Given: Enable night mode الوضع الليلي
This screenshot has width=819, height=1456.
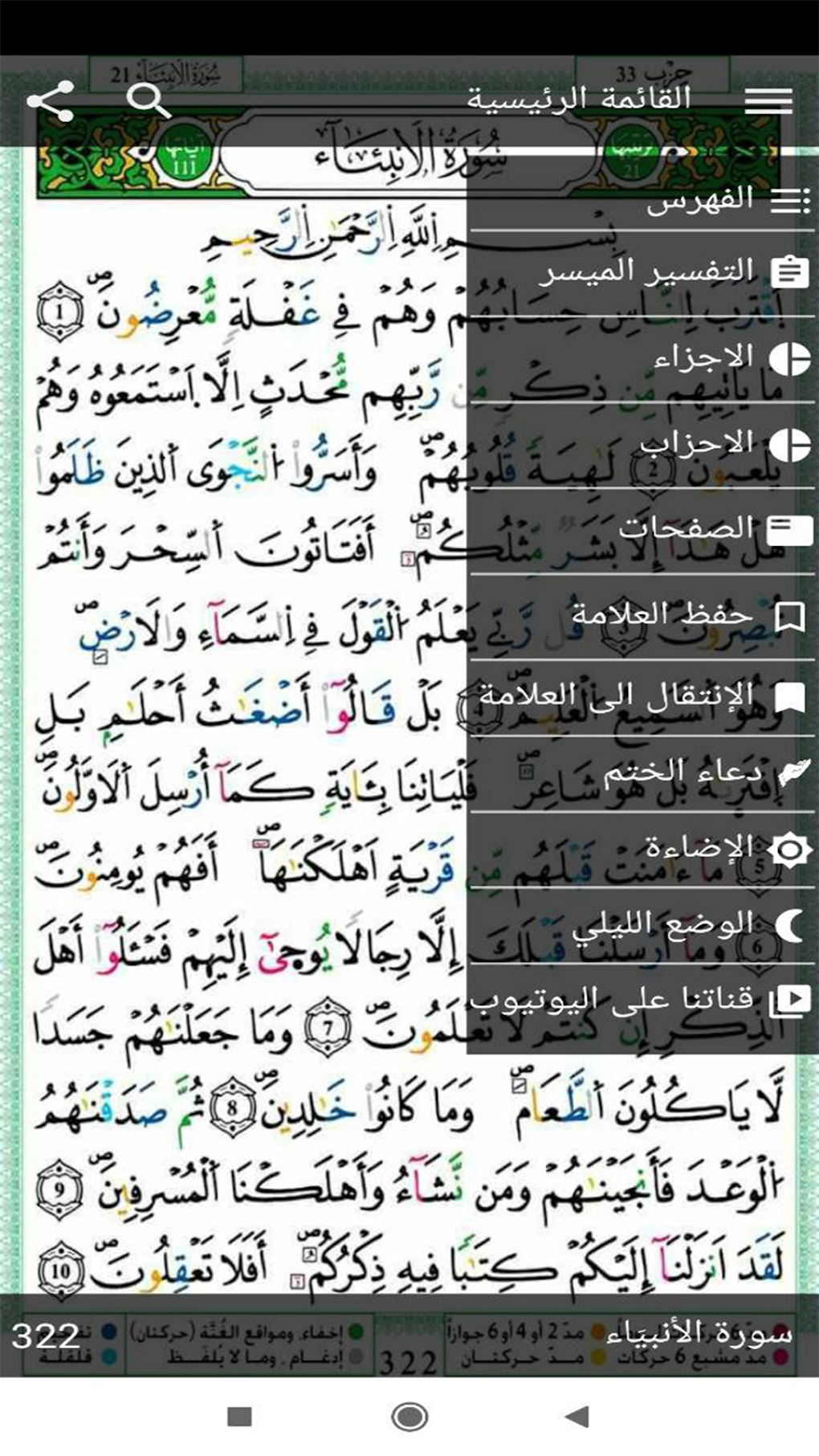Looking at the screenshot, I should [x=641, y=925].
